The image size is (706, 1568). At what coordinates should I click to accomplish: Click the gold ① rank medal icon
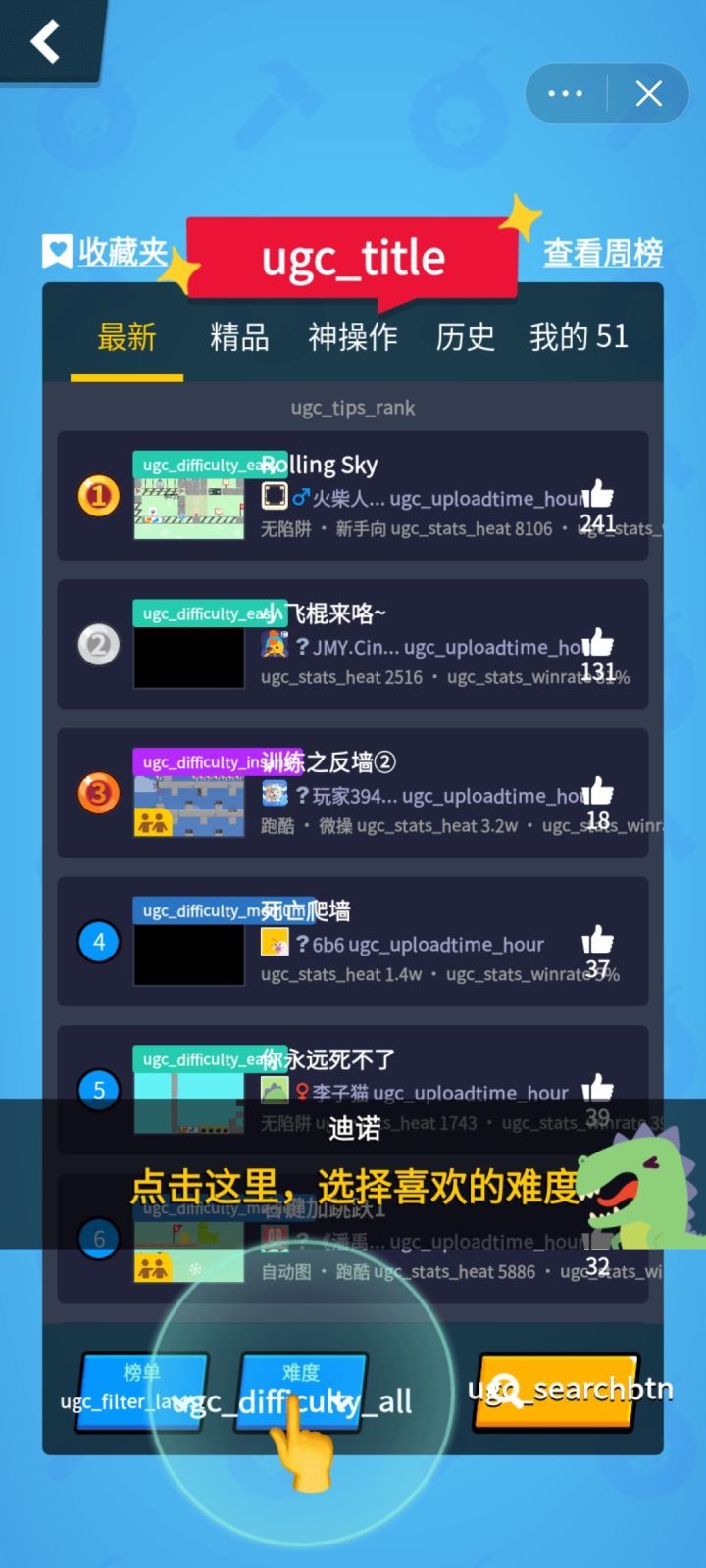point(96,496)
